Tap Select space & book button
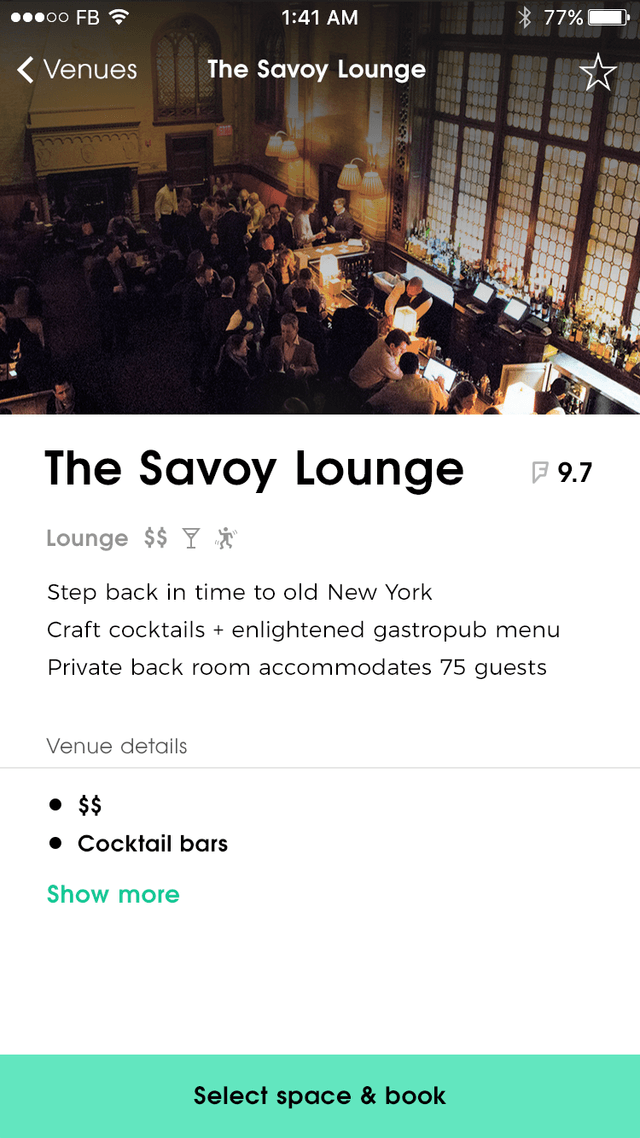The image size is (640, 1138). (320, 1095)
